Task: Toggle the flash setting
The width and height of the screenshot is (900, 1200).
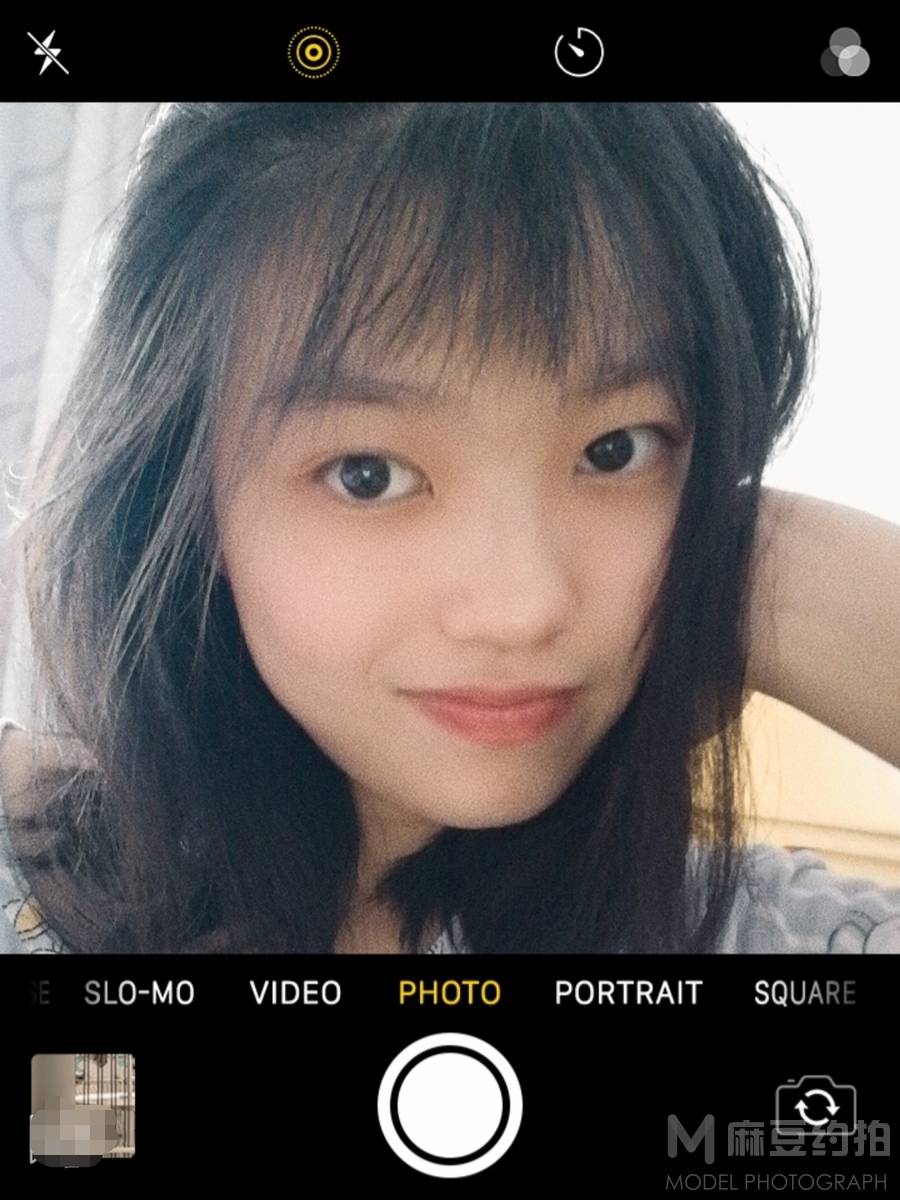Action: point(47,51)
